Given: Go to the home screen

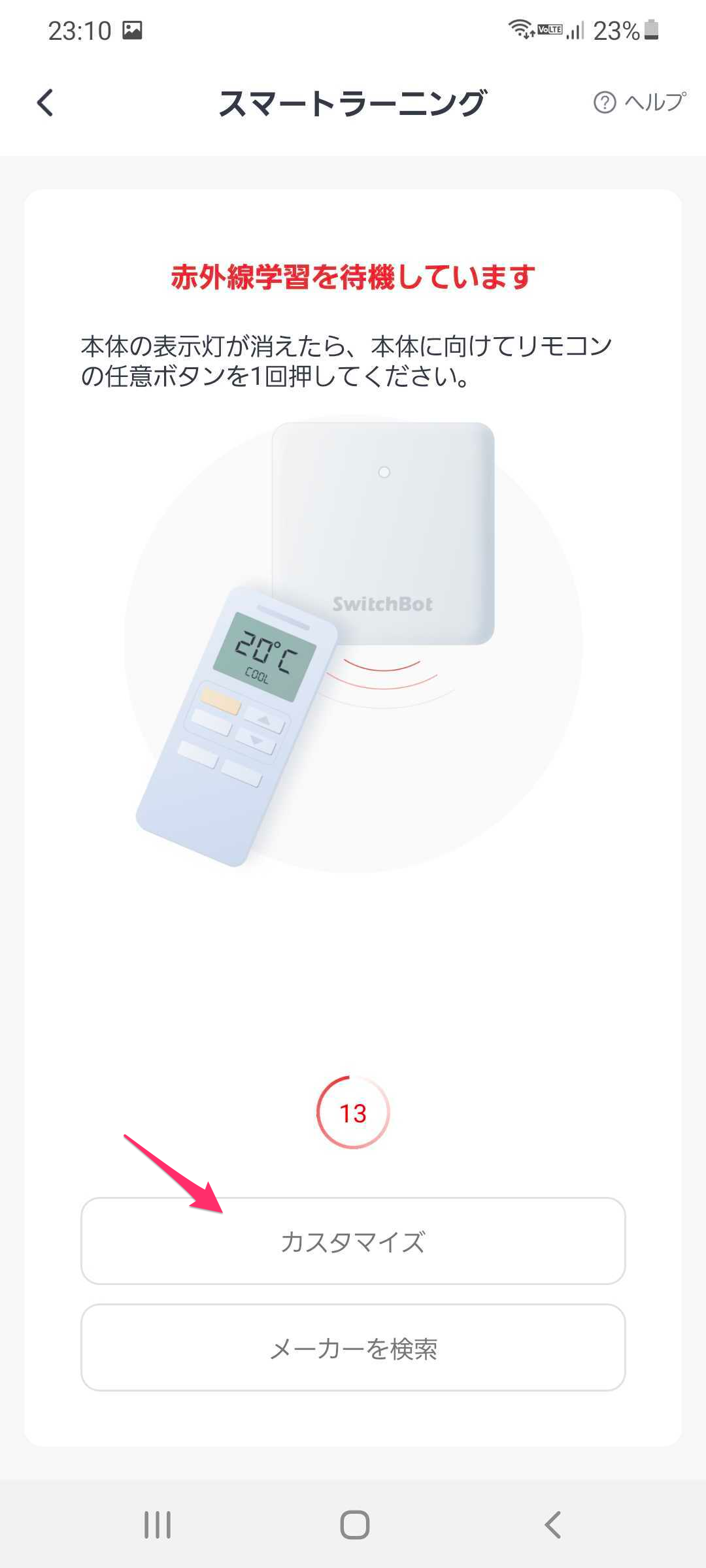Looking at the screenshot, I should pos(354,1525).
